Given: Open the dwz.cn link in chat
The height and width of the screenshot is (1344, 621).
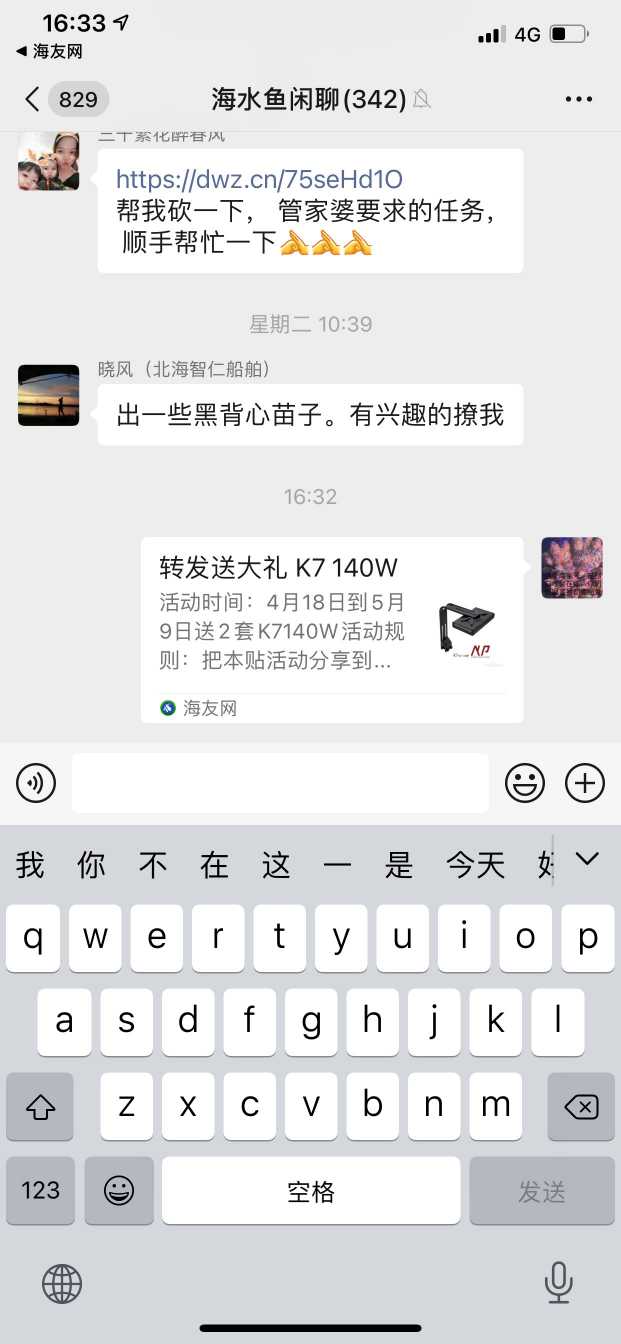Looking at the screenshot, I should tap(259, 179).
